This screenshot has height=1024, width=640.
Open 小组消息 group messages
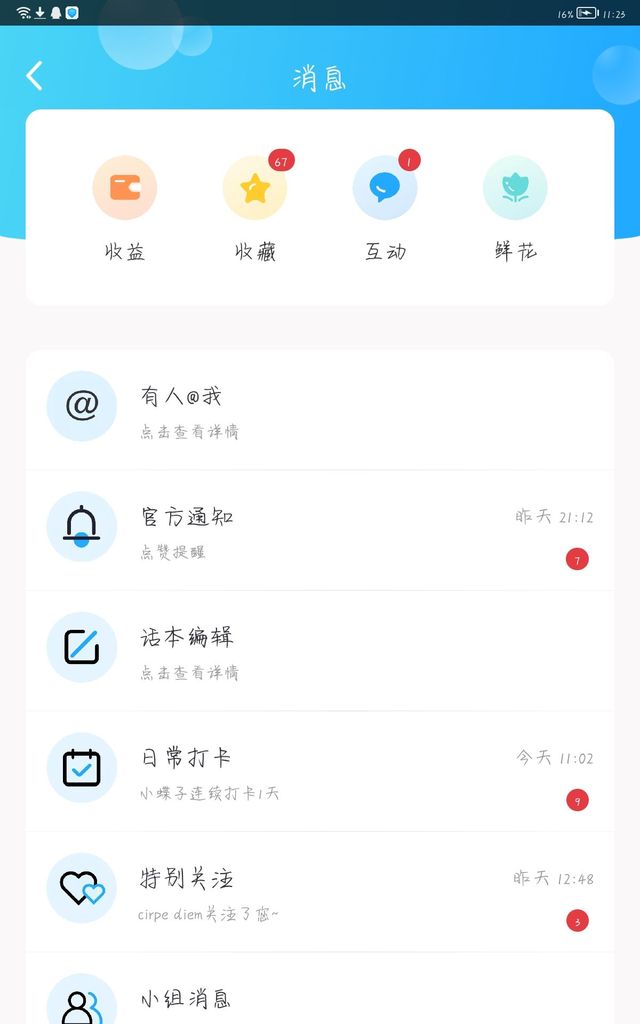coord(320,988)
